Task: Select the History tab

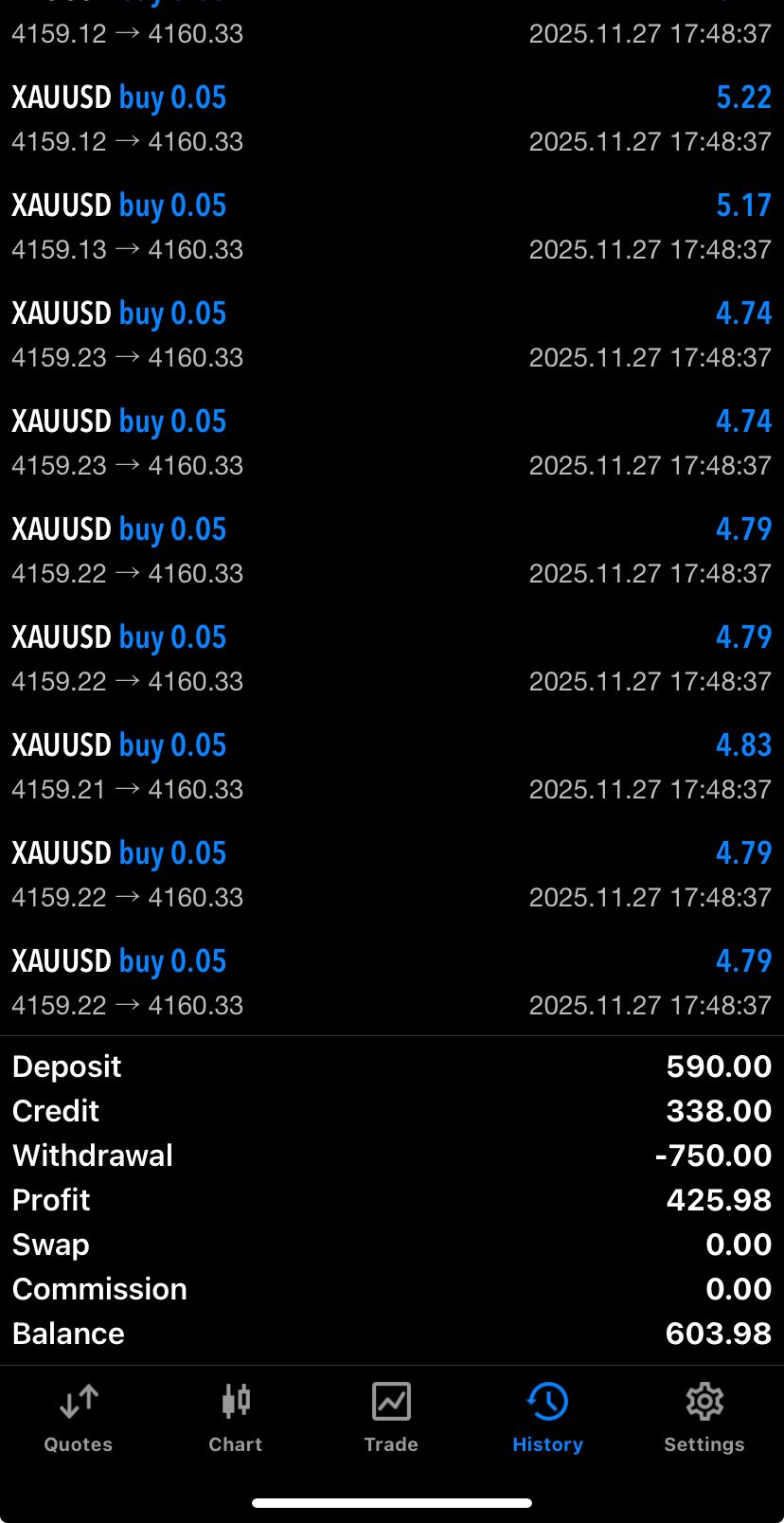Action: [547, 1417]
